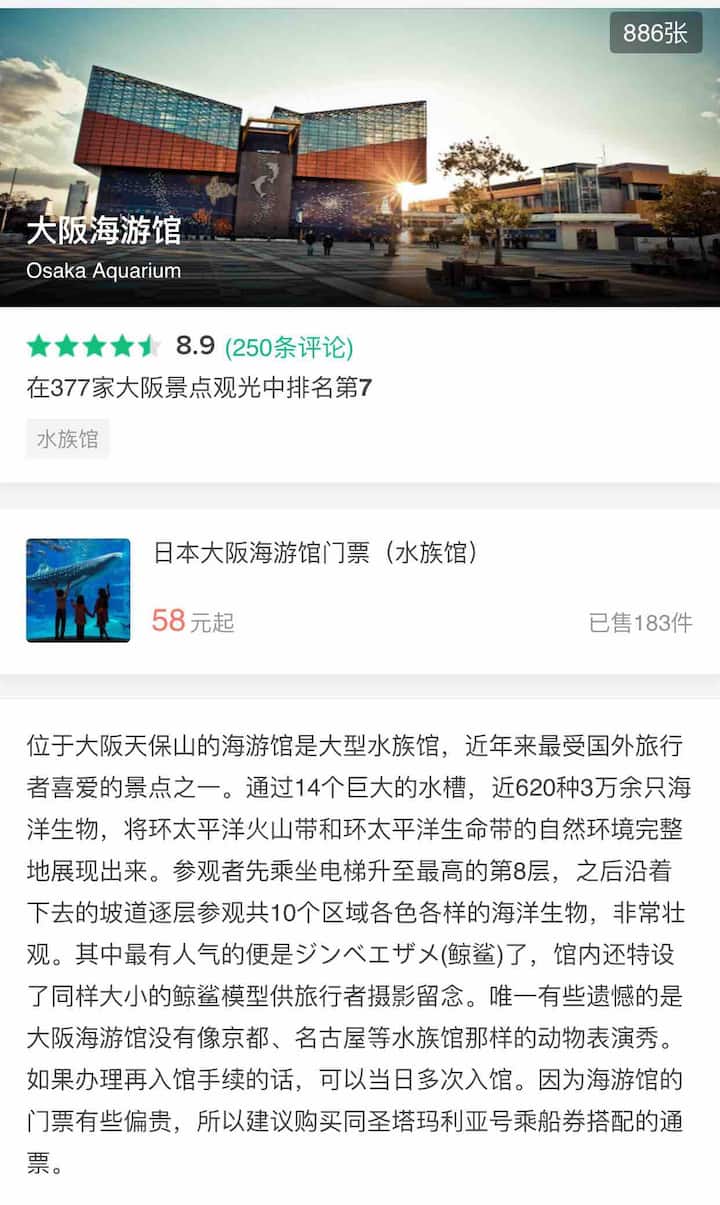The height and width of the screenshot is (1205, 720).
Task: Open the 886张 photo gallery badge
Action: pyautogui.click(x=655, y=33)
